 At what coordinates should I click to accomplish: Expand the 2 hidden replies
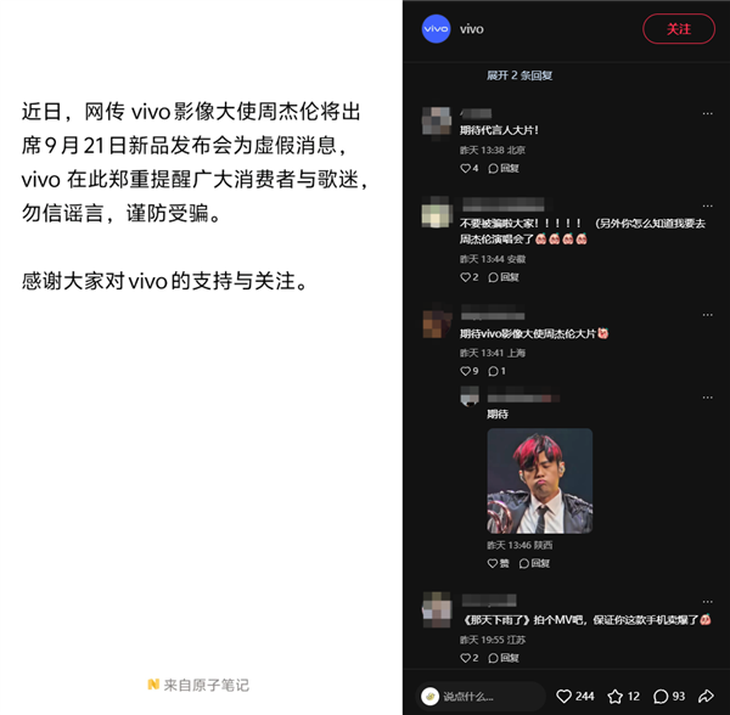coord(519,75)
